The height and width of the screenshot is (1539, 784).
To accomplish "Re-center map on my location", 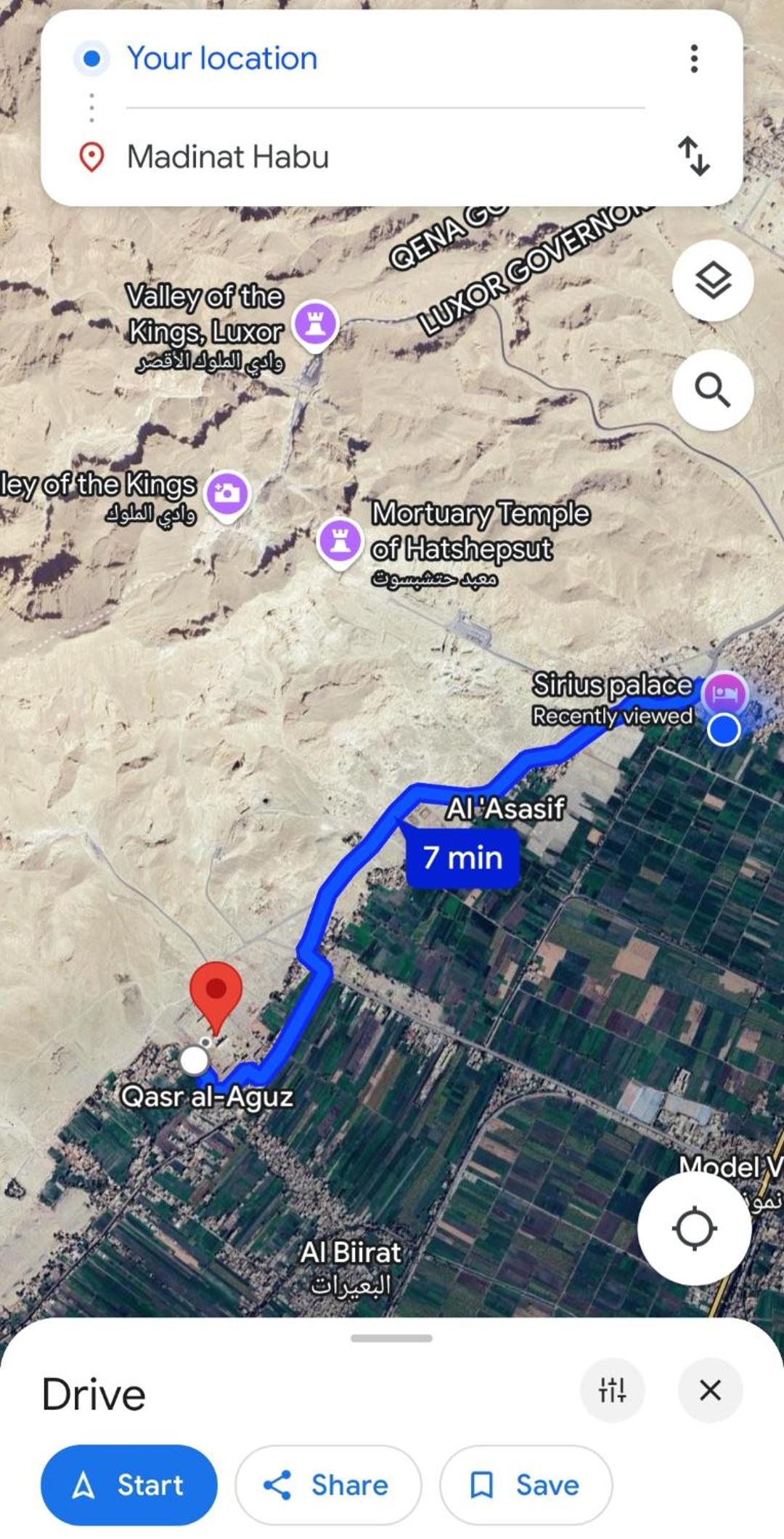I will 694,1228.
